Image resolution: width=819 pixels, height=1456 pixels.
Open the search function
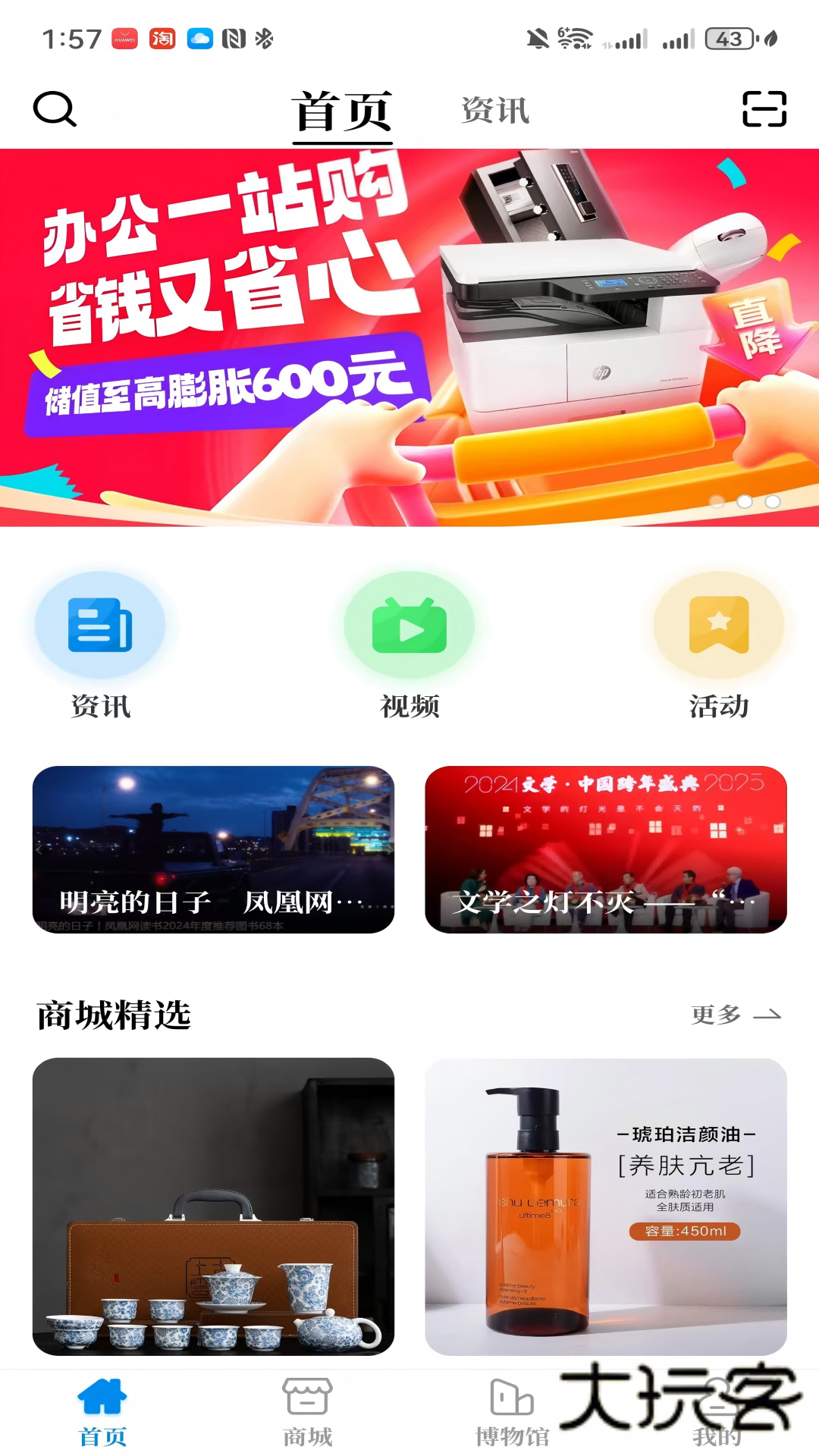tap(54, 110)
